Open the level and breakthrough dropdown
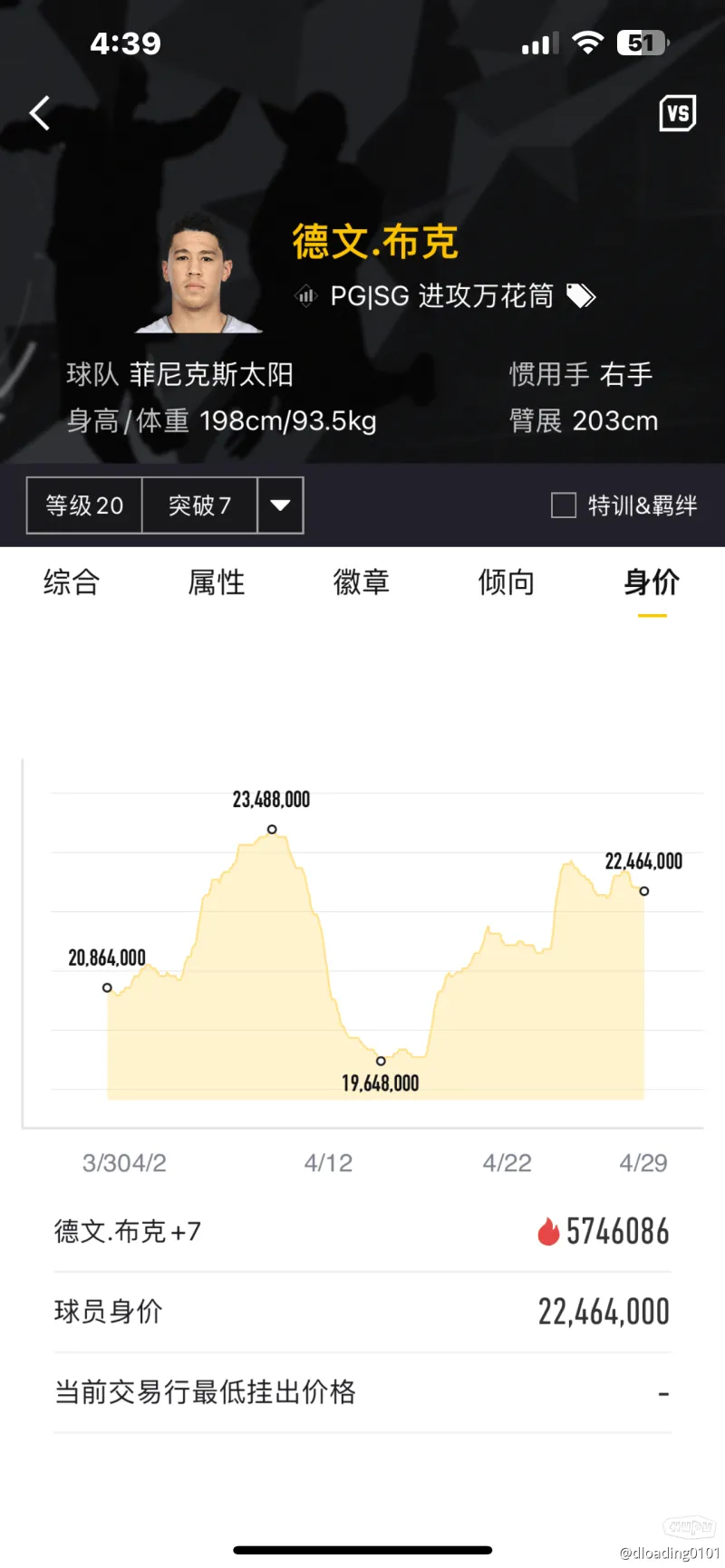Image resolution: width=725 pixels, height=1568 pixels. (280, 505)
